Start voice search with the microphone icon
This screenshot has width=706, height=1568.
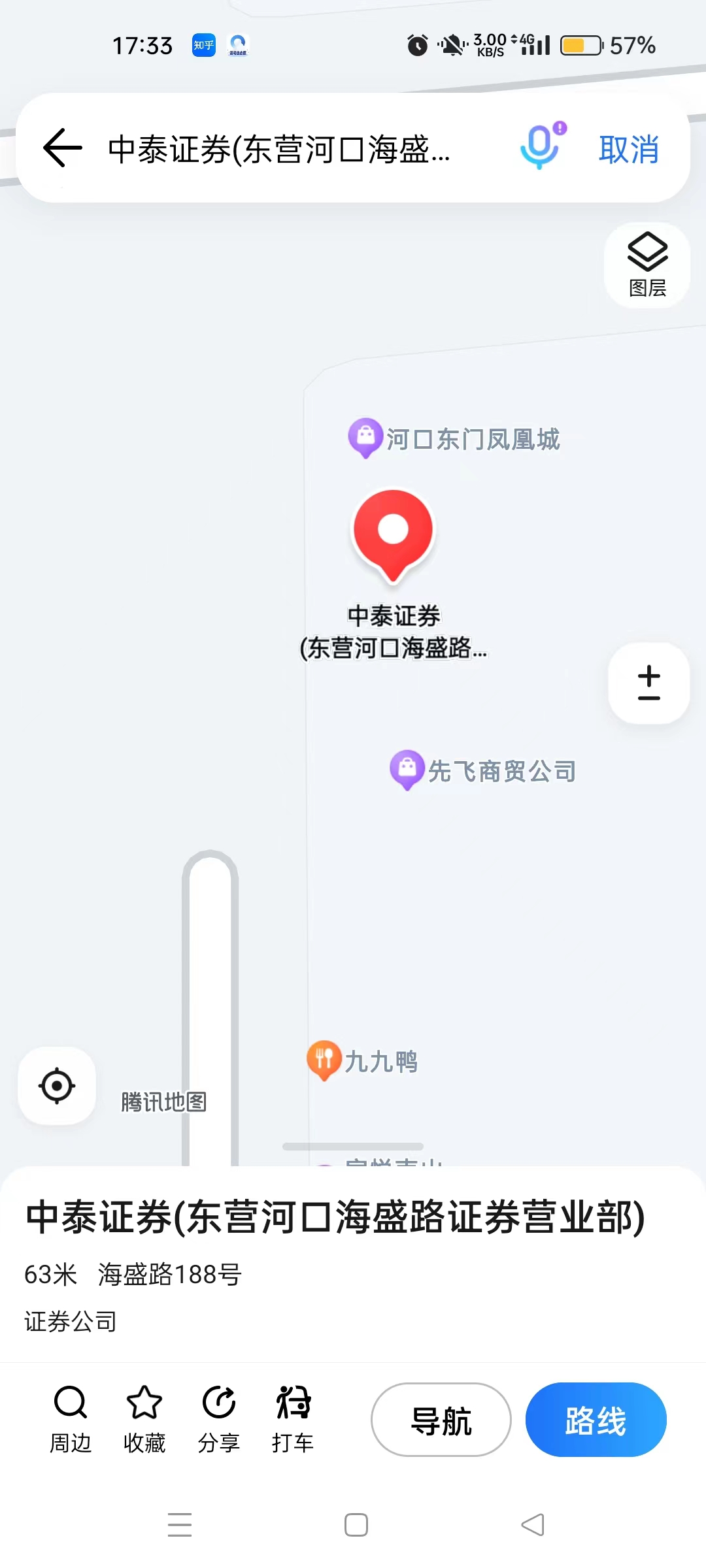click(542, 146)
